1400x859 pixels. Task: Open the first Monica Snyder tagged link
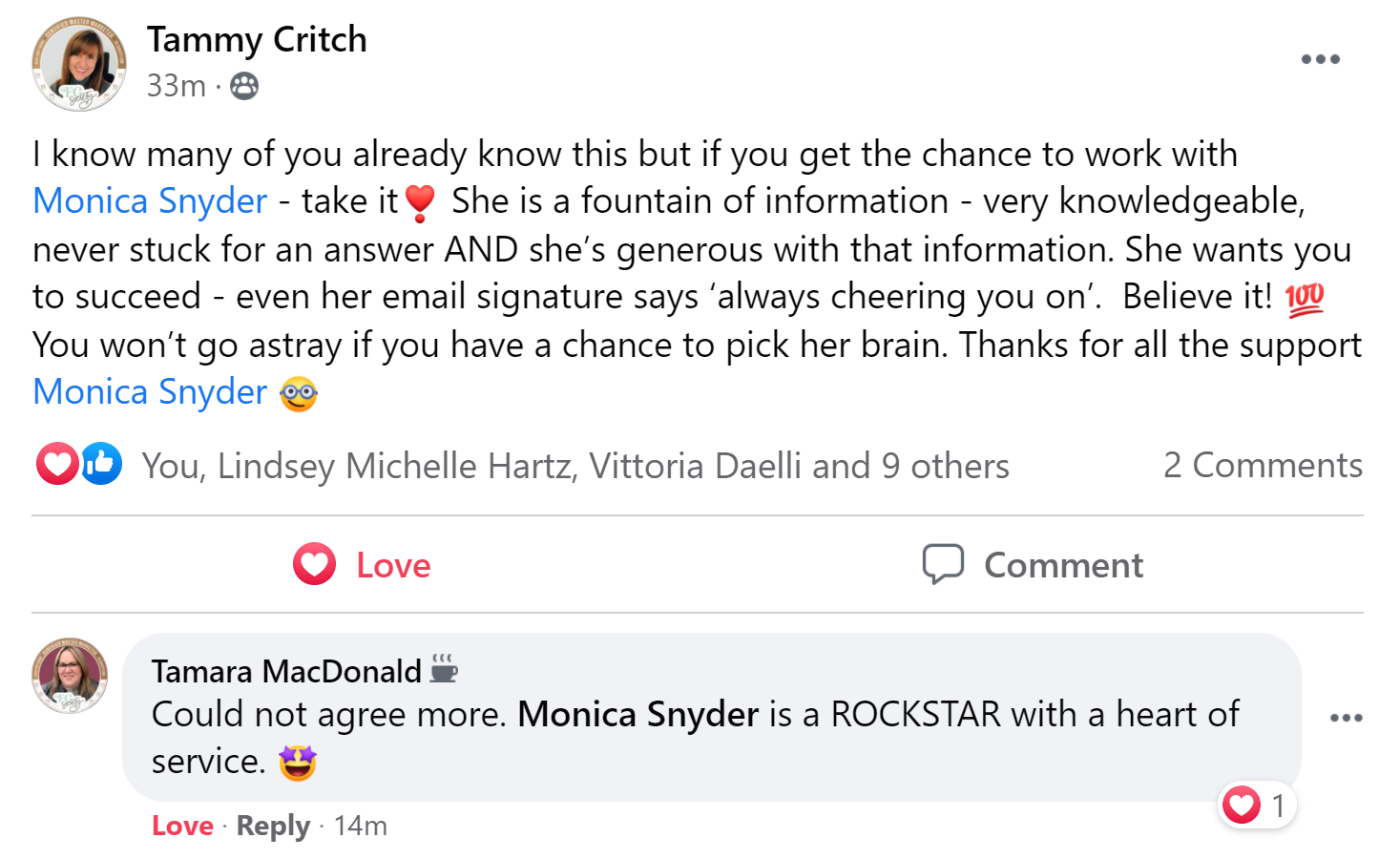150,201
